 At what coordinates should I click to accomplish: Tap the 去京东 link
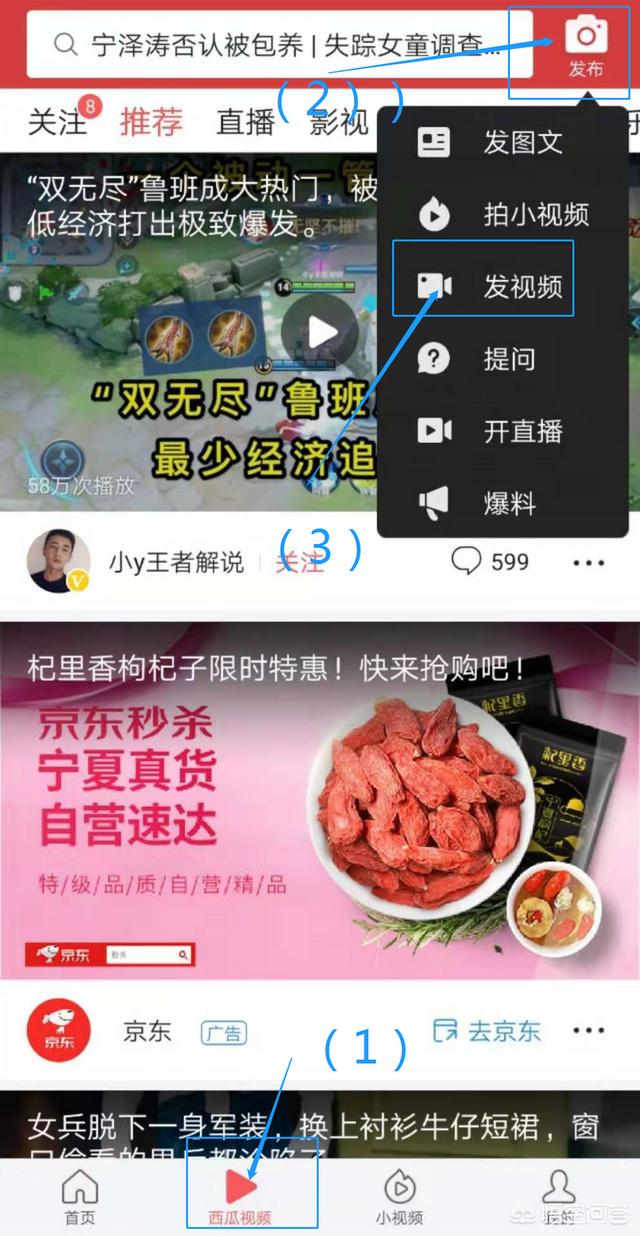(487, 1031)
